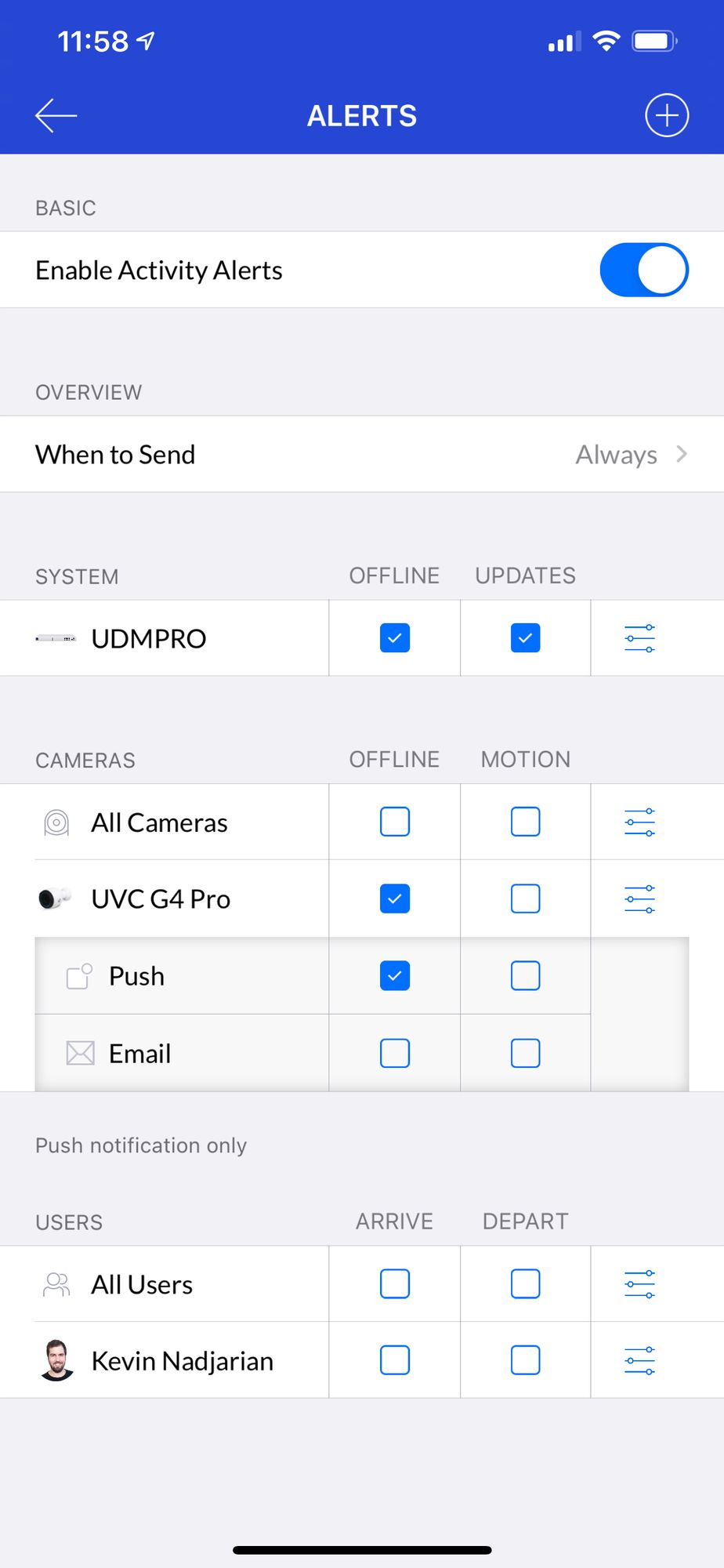Uncheck Push offline notification
Image resolution: width=724 pixels, height=1568 pixels.
coord(395,976)
